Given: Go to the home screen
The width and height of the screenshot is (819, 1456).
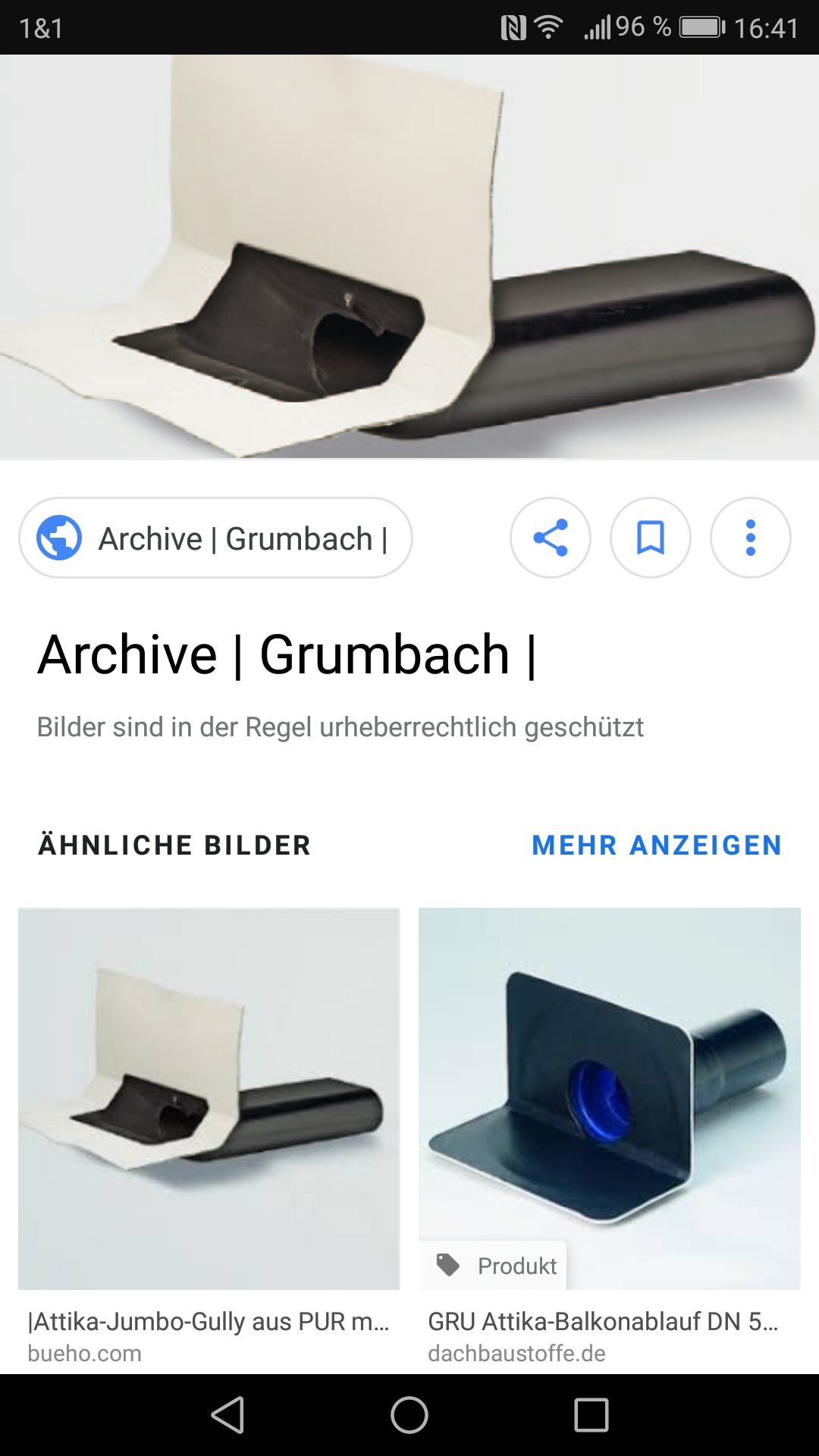Looking at the screenshot, I should (409, 1415).
